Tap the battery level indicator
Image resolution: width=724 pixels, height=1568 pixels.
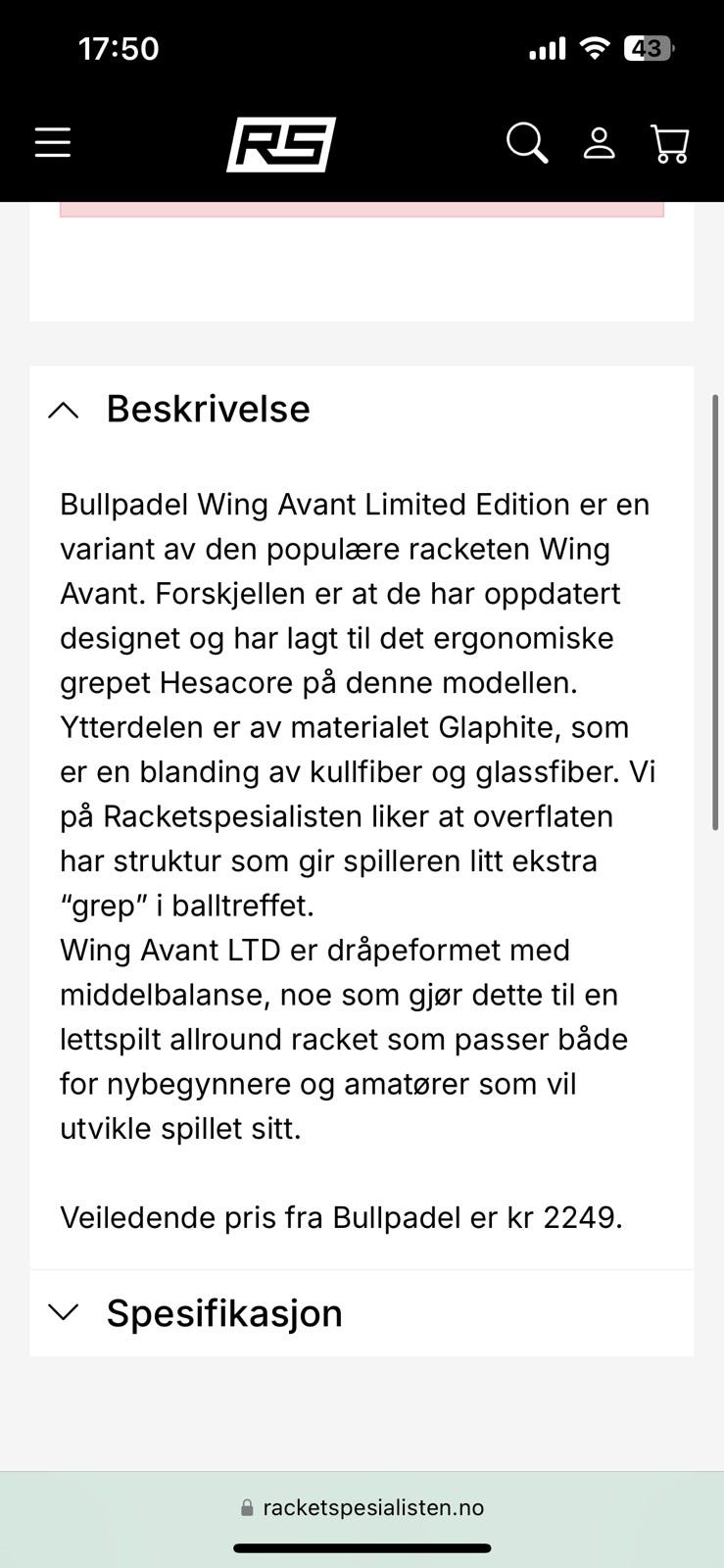649,47
